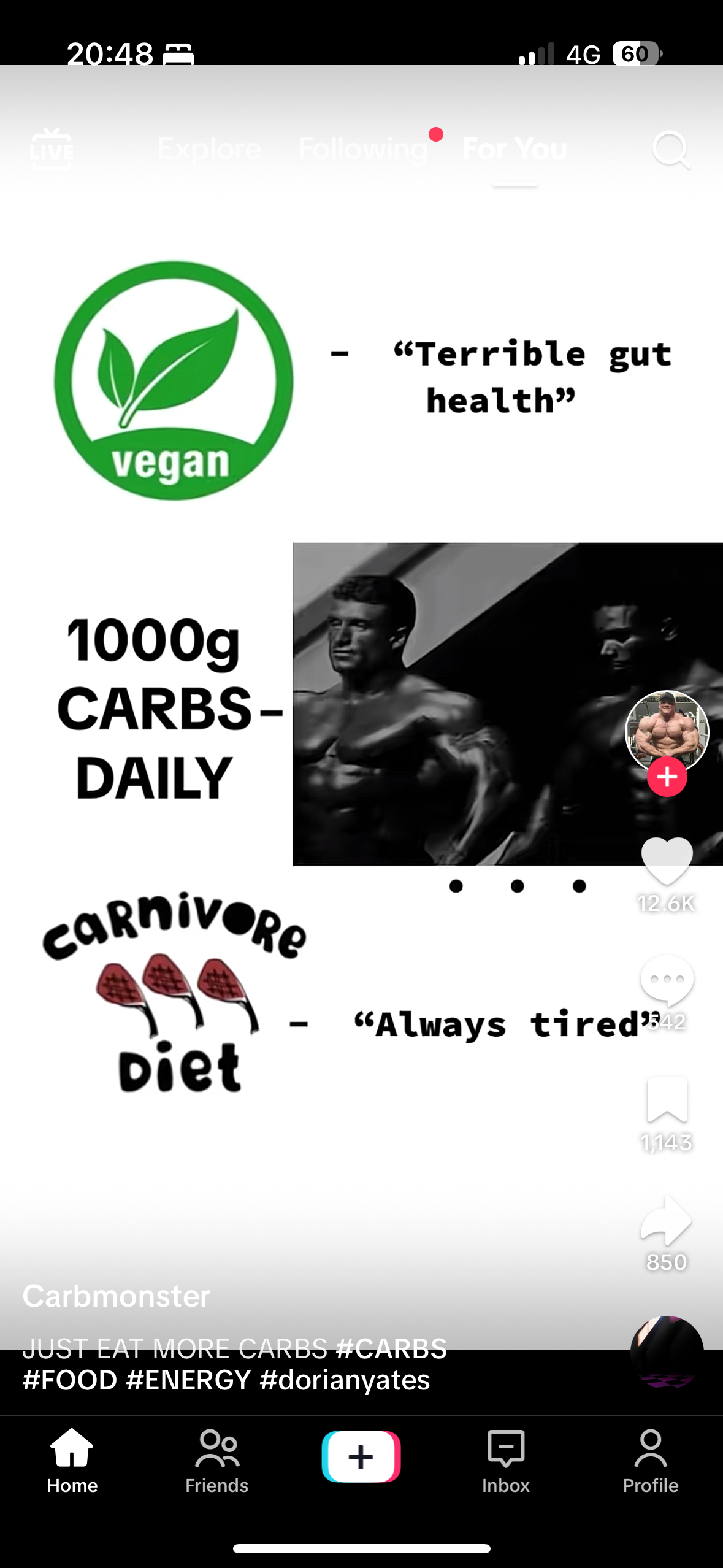Open the search magnifier

pos(670,149)
